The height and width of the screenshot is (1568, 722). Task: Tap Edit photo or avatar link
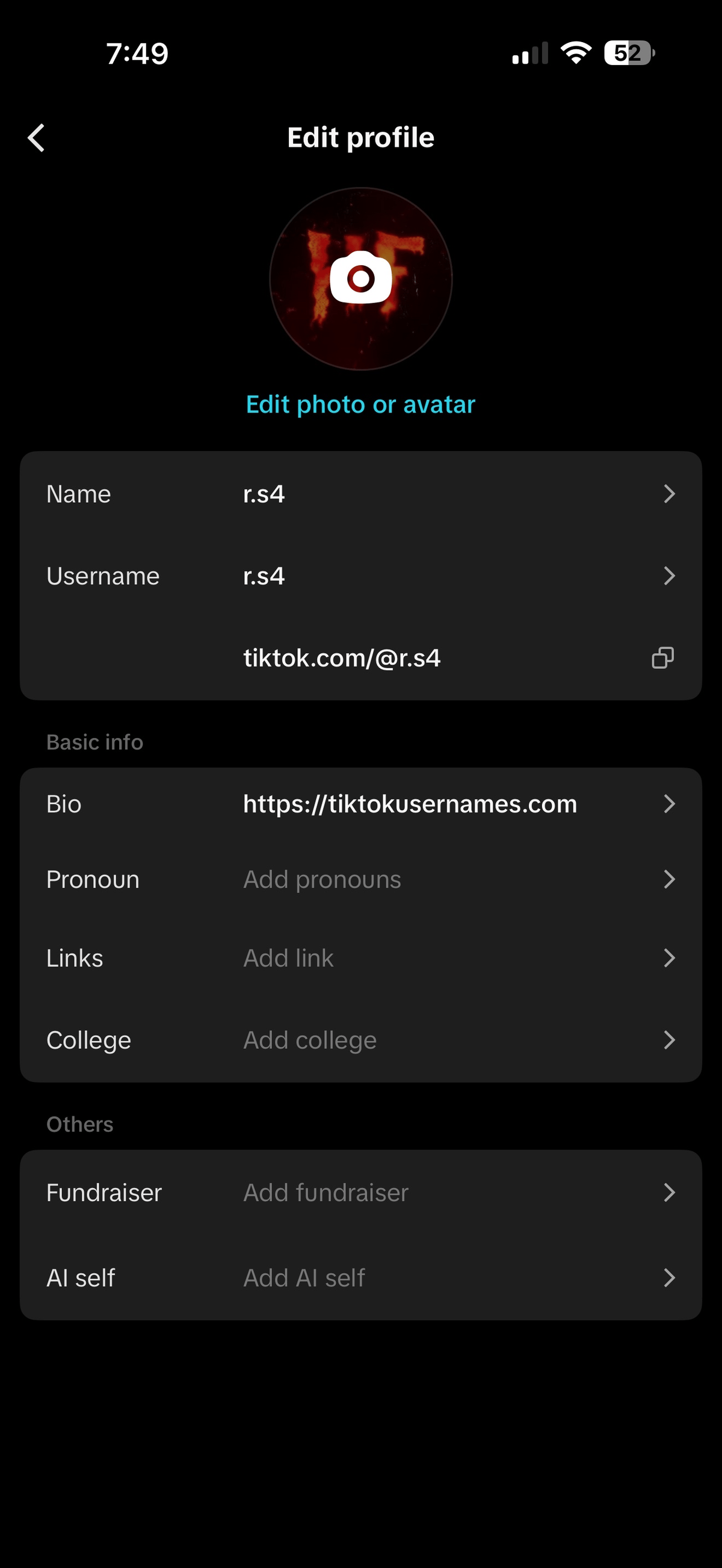(x=360, y=404)
